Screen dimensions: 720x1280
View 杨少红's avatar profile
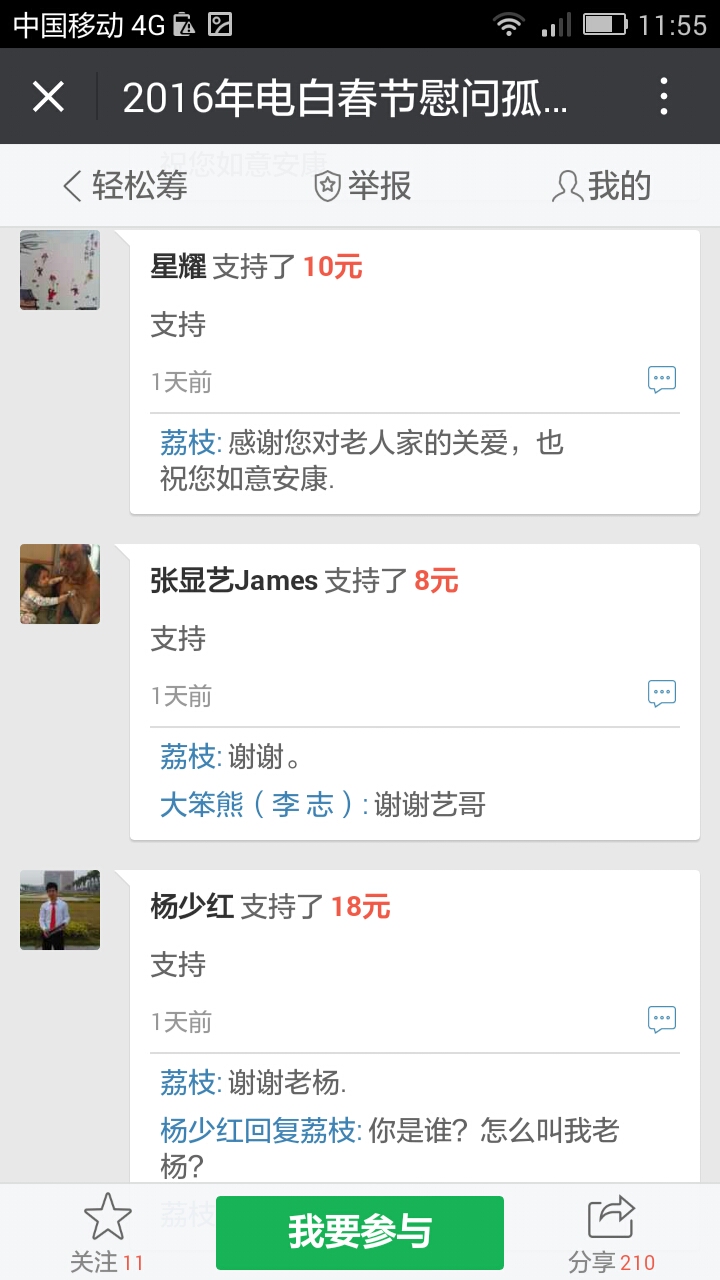coord(60,910)
